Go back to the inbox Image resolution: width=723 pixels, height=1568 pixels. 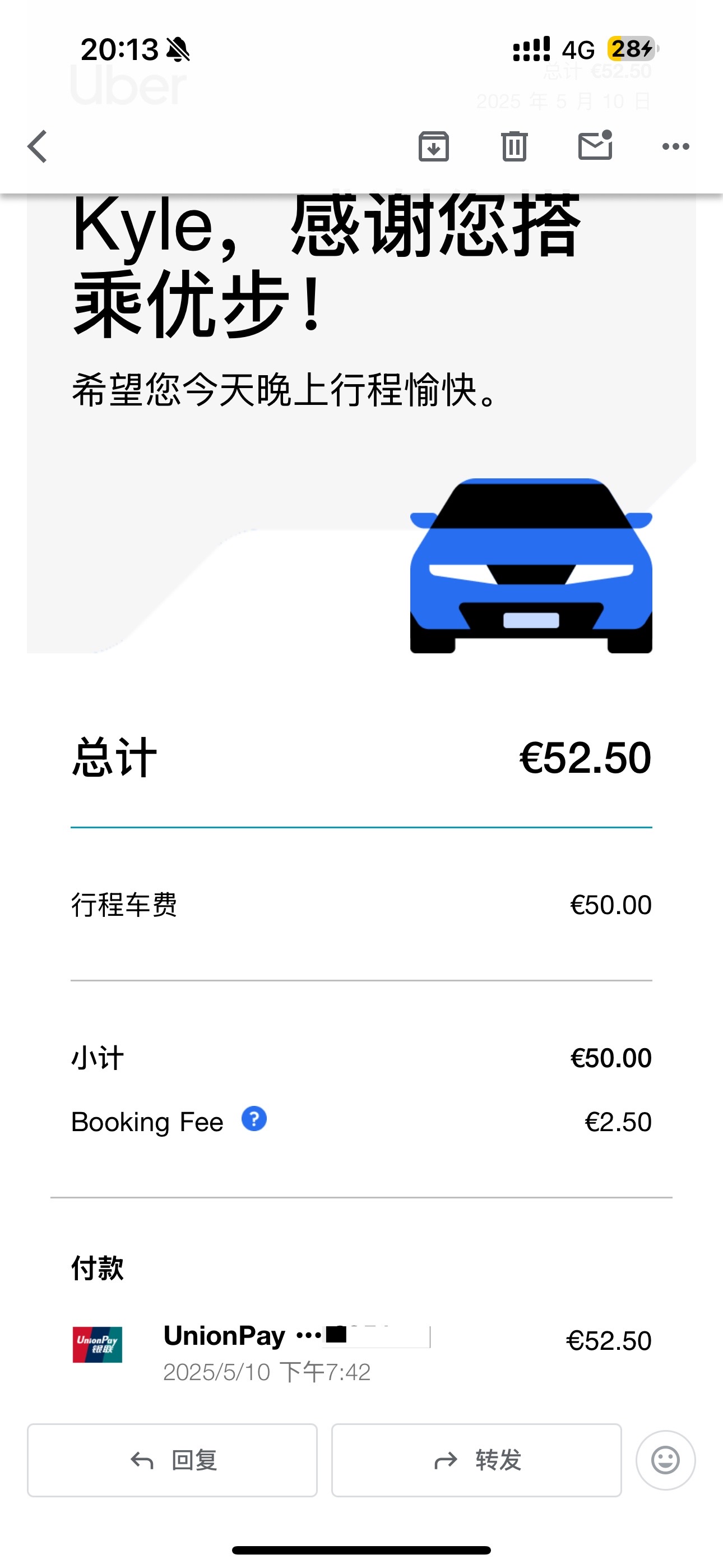coord(38,147)
